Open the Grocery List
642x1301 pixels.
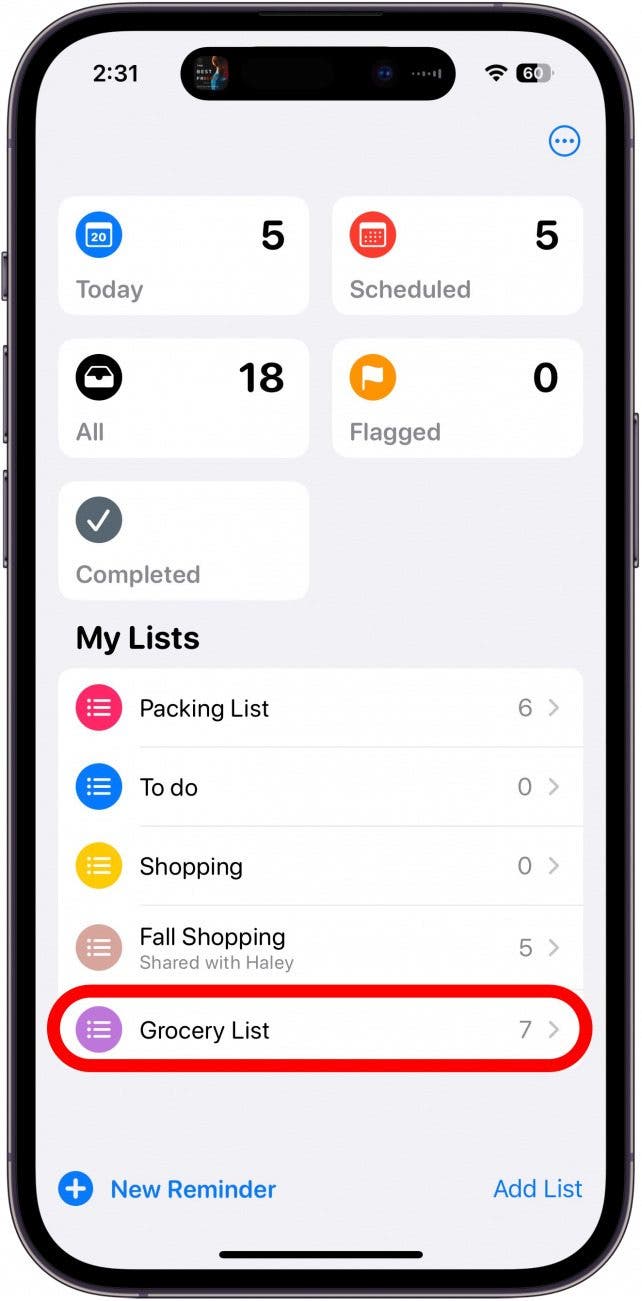320,1030
